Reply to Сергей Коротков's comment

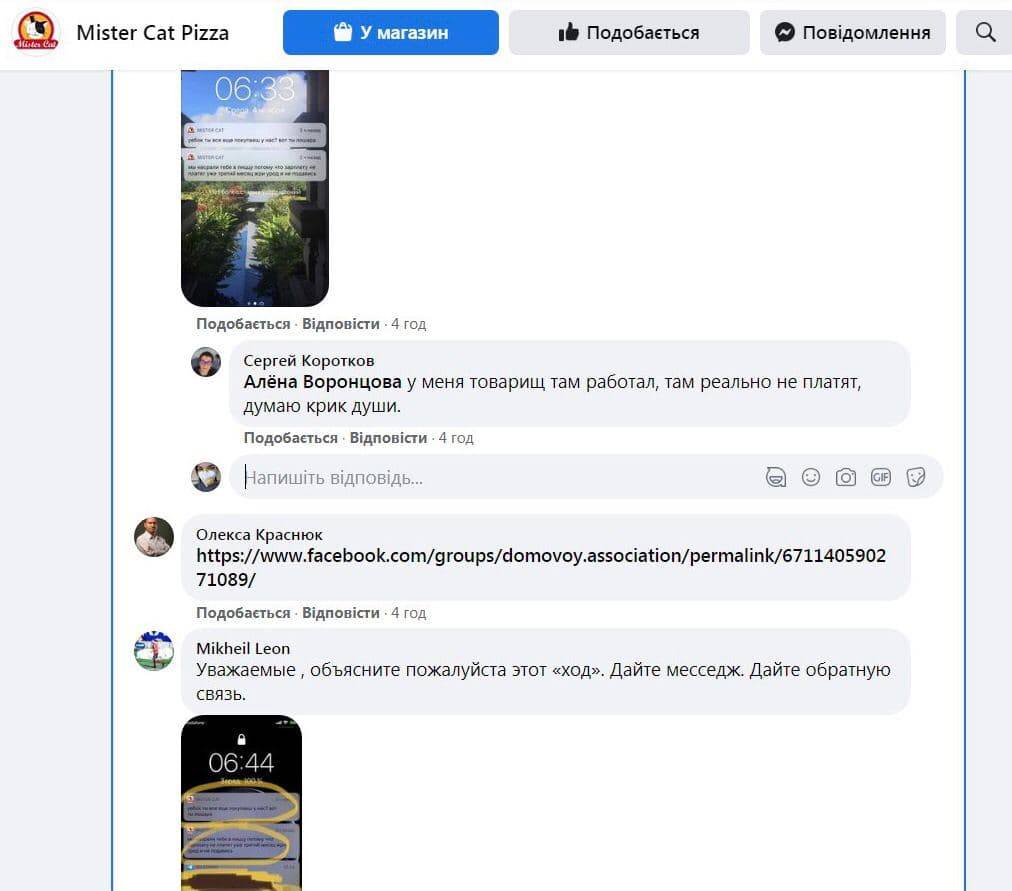(388, 438)
